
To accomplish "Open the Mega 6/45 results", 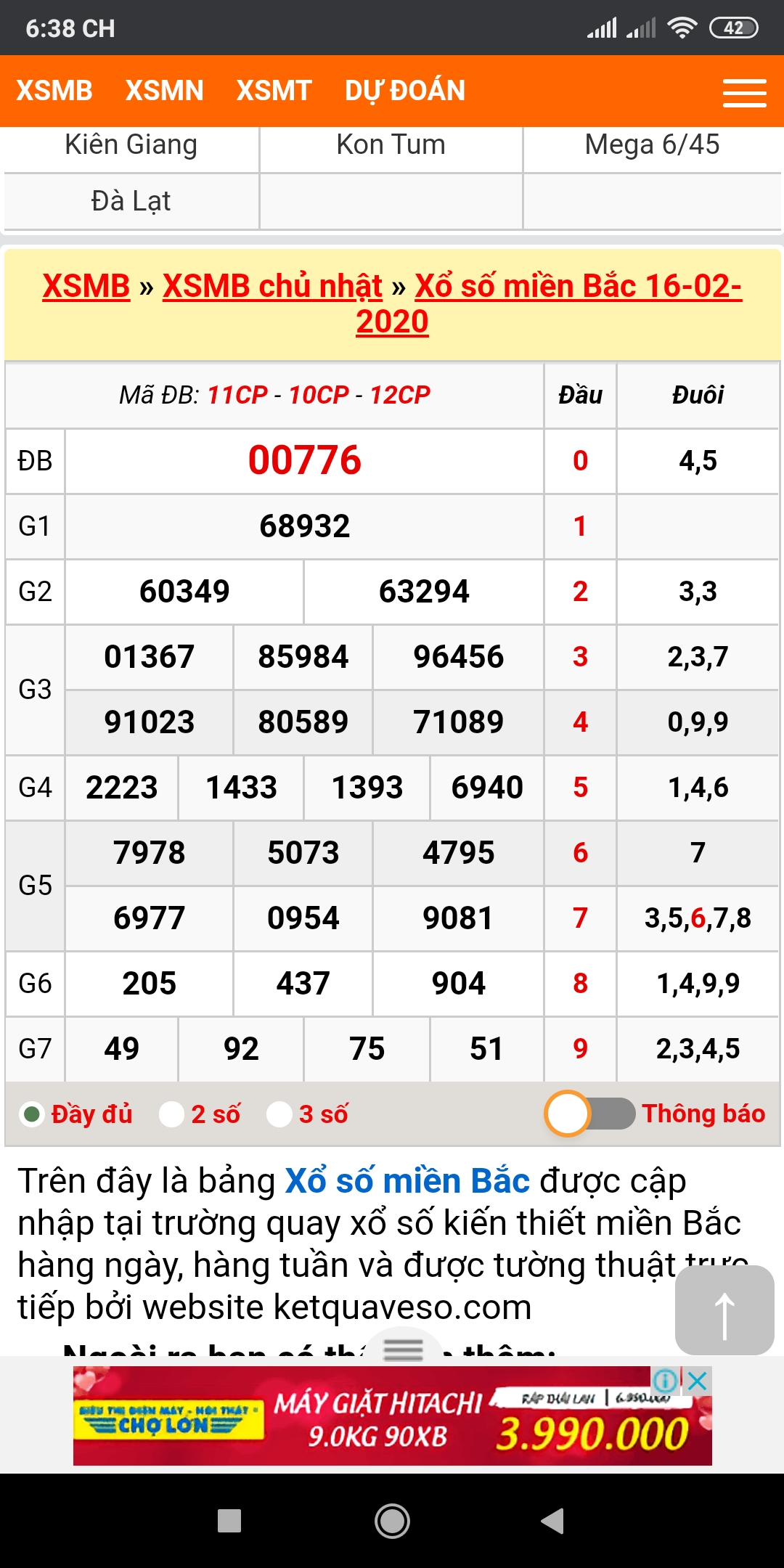I will pyautogui.click(x=652, y=144).
